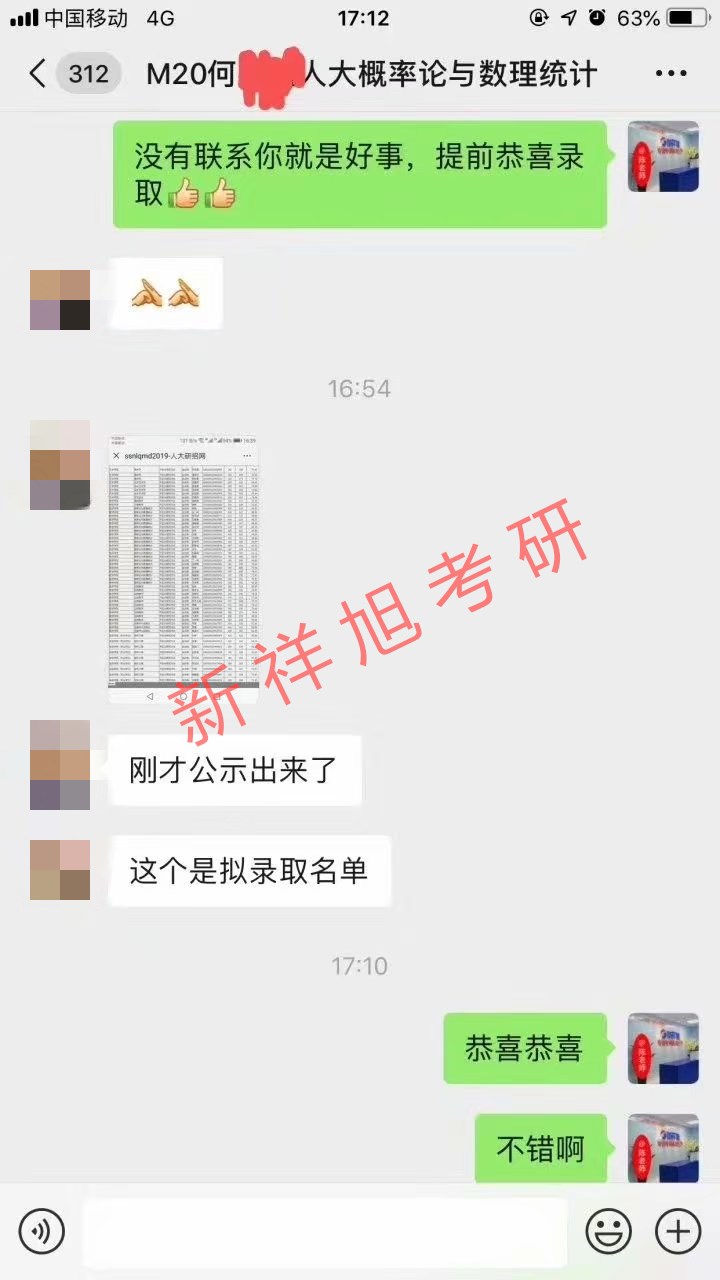Open the emoji picker
This screenshot has width=720, height=1280.
click(x=608, y=1231)
